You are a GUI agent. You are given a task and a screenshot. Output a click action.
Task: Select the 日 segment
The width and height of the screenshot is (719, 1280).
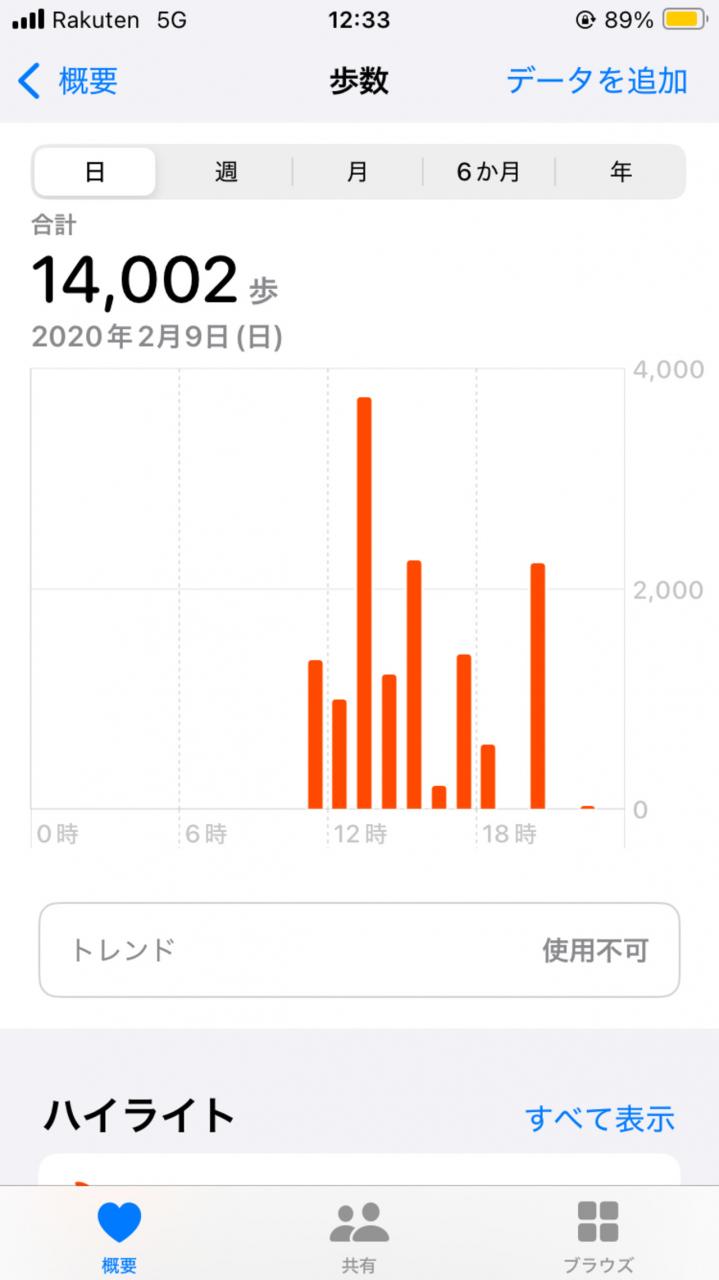click(95, 172)
